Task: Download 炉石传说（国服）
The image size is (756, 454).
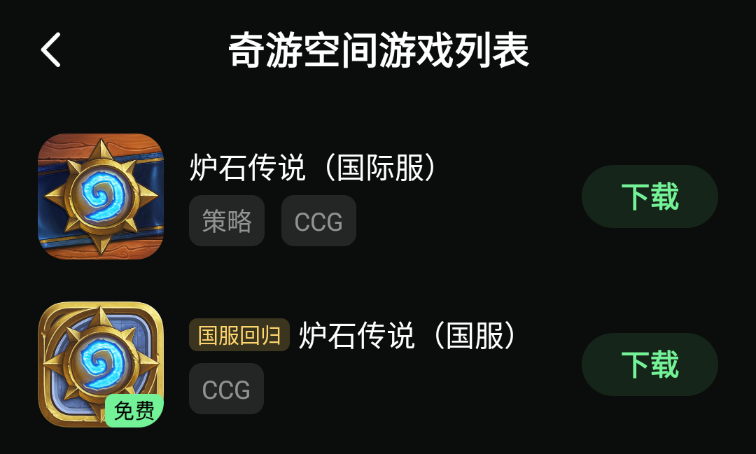Action: click(x=649, y=364)
